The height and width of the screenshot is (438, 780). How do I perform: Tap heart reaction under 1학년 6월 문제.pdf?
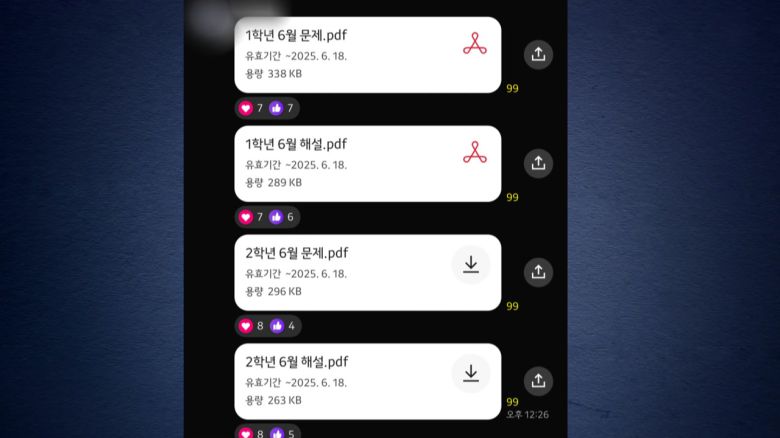click(x=246, y=108)
